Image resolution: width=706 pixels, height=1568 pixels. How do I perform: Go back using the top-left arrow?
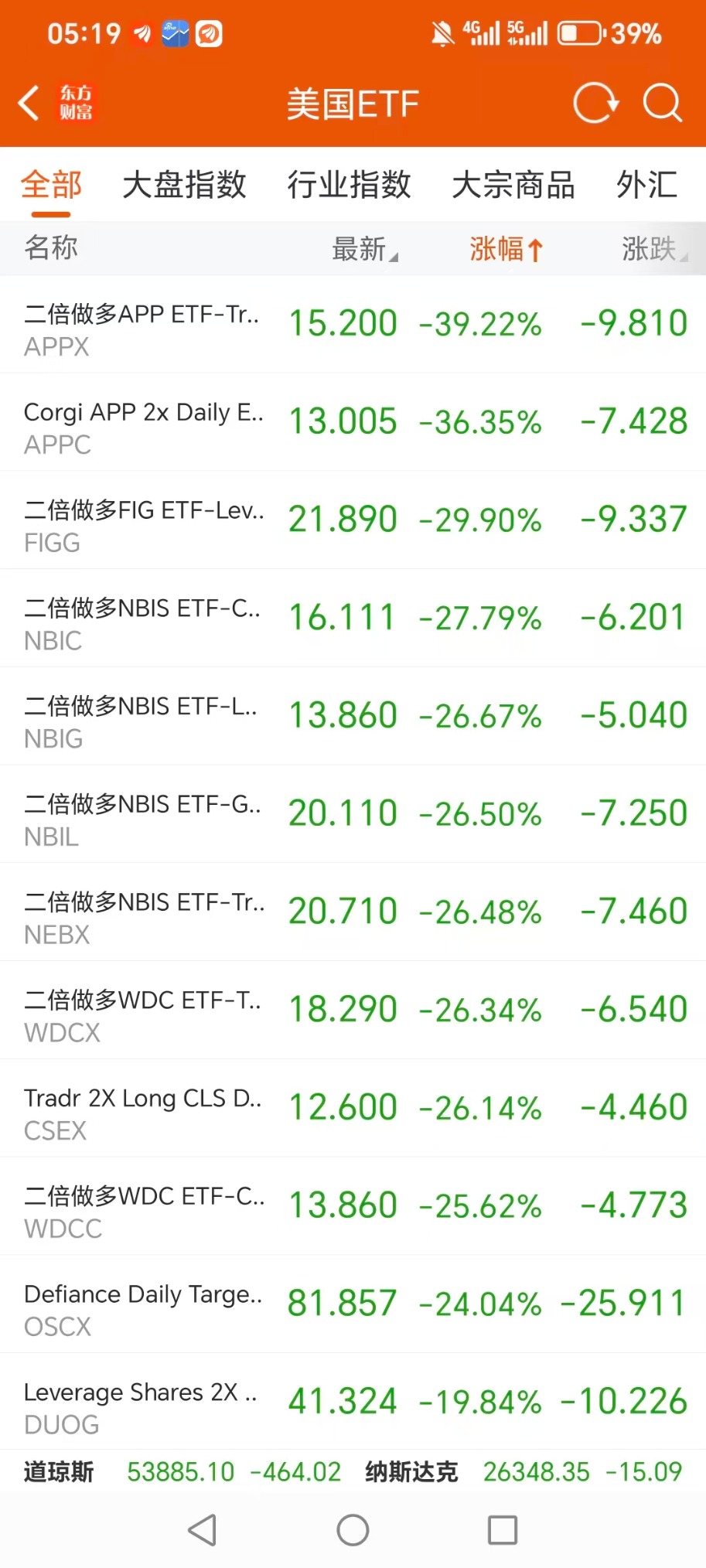click(x=29, y=103)
